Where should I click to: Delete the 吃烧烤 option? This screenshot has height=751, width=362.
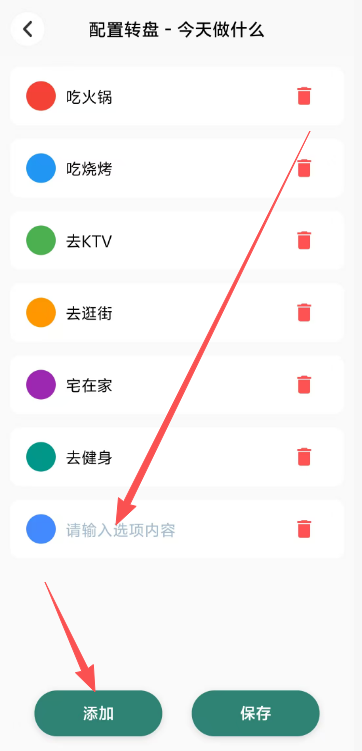(x=304, y=168)
